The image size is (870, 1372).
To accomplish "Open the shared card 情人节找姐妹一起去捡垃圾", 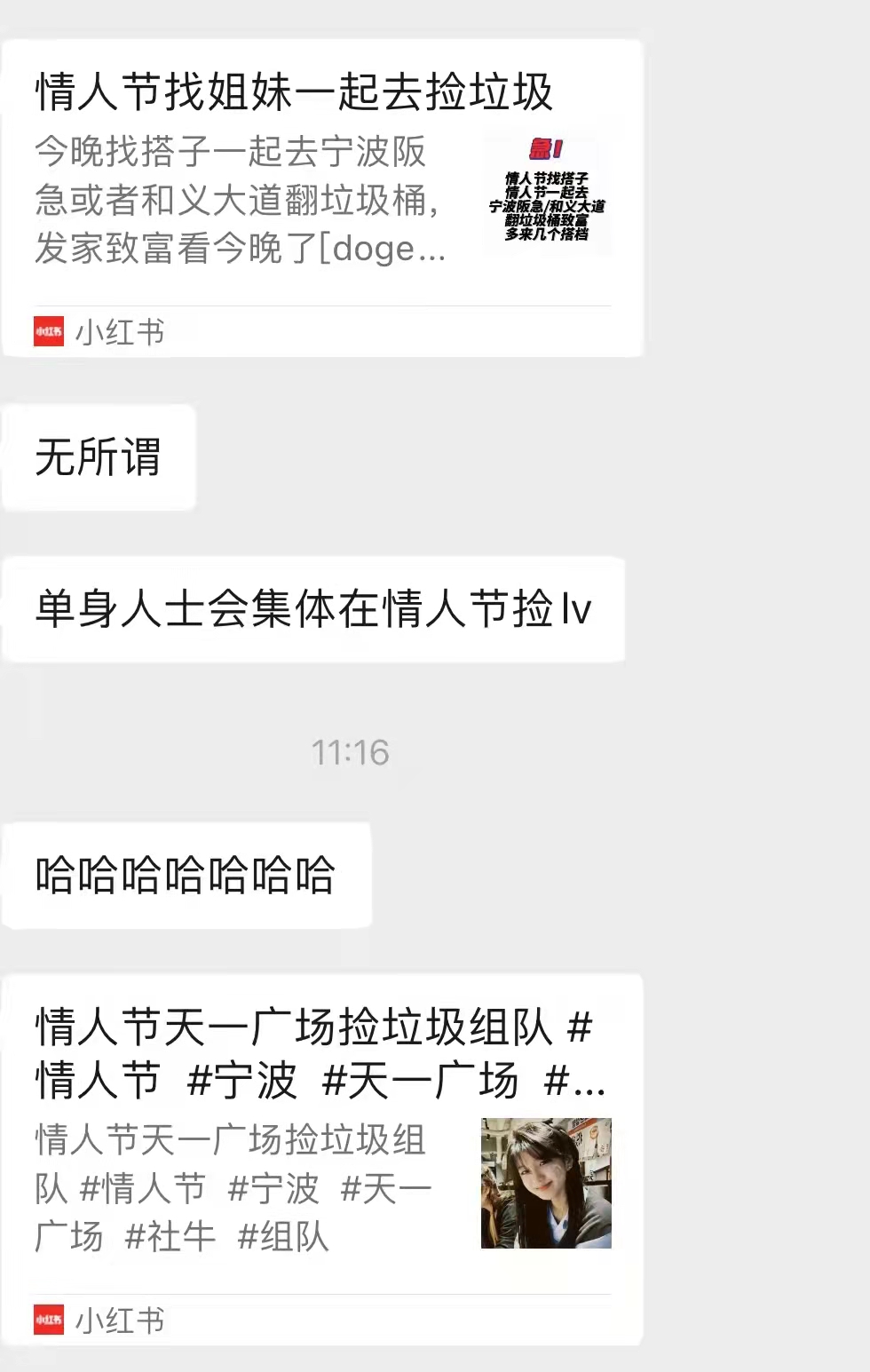I will click(x=321, y=197).
